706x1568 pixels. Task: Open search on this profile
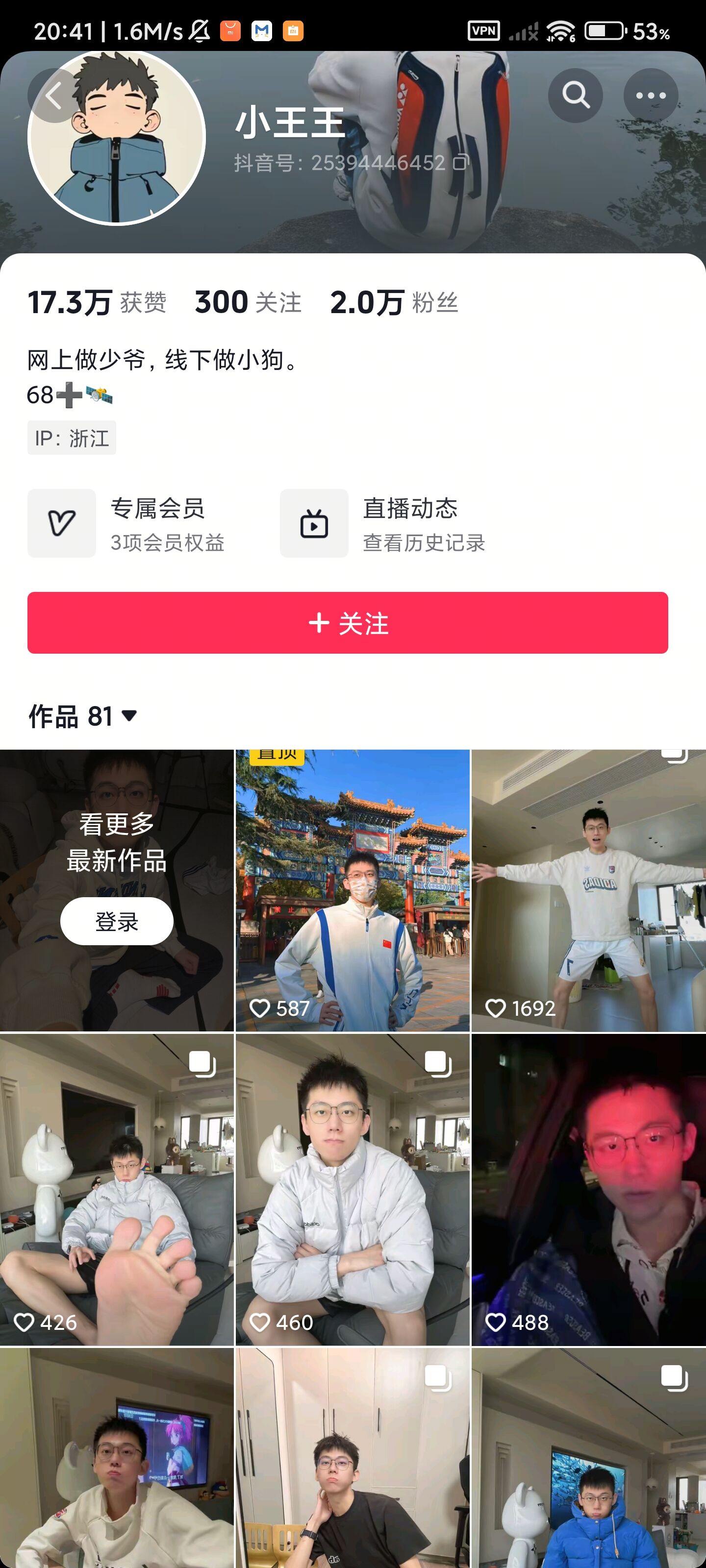point(575,96)
